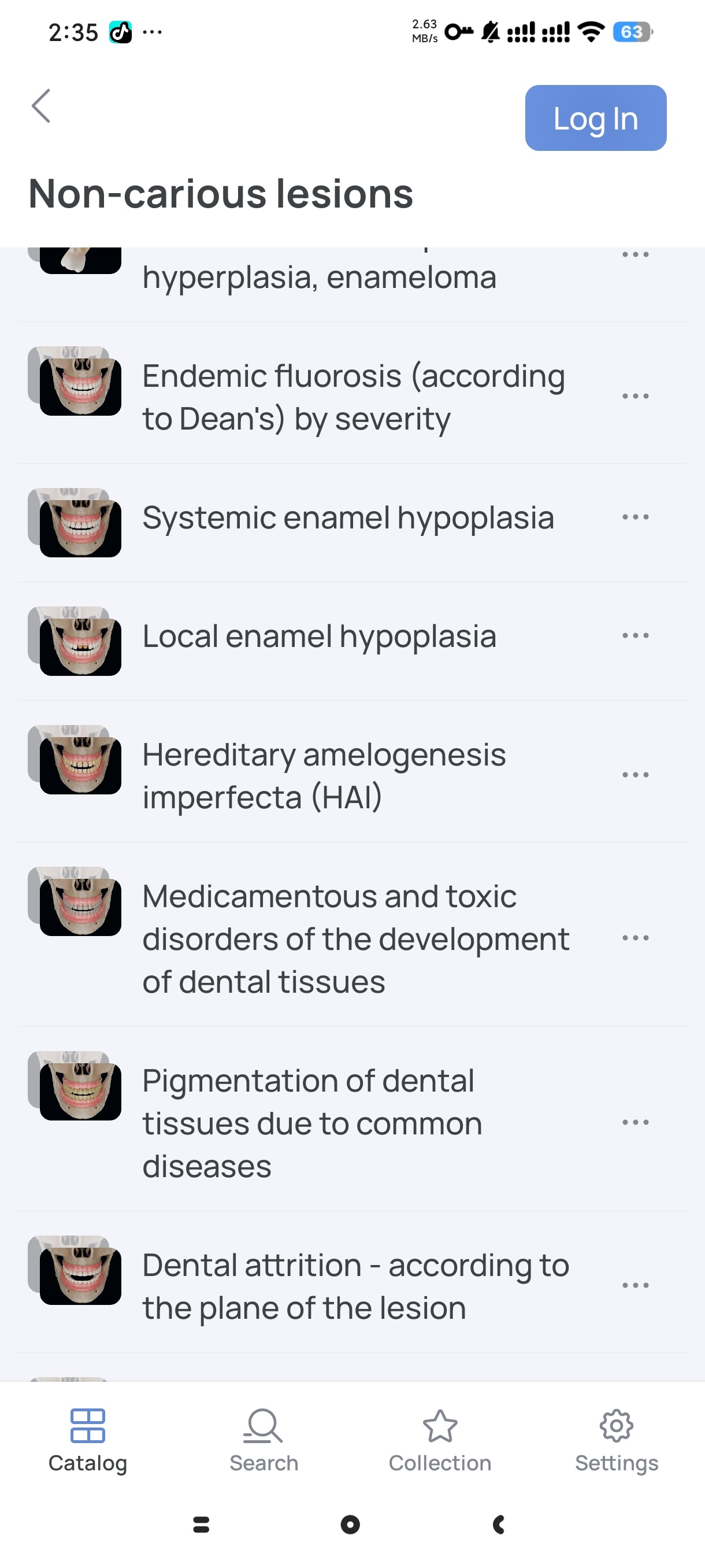Open more options for Endemic fluorosis

[x=635, y=395]
